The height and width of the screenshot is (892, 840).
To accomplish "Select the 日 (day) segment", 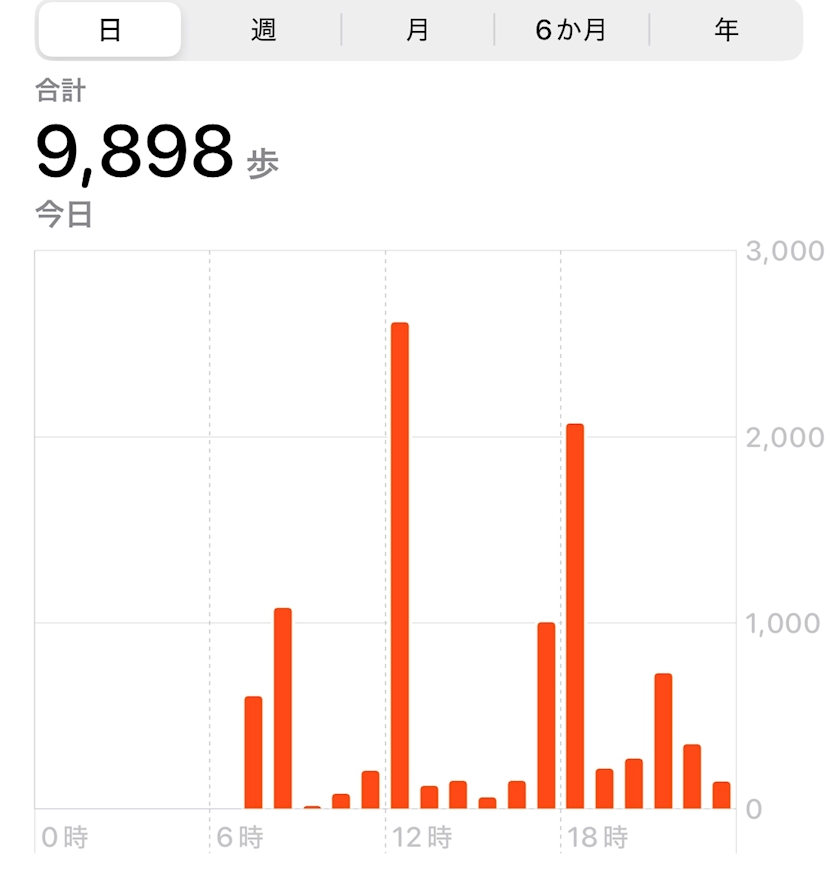I will pos(110,30).
